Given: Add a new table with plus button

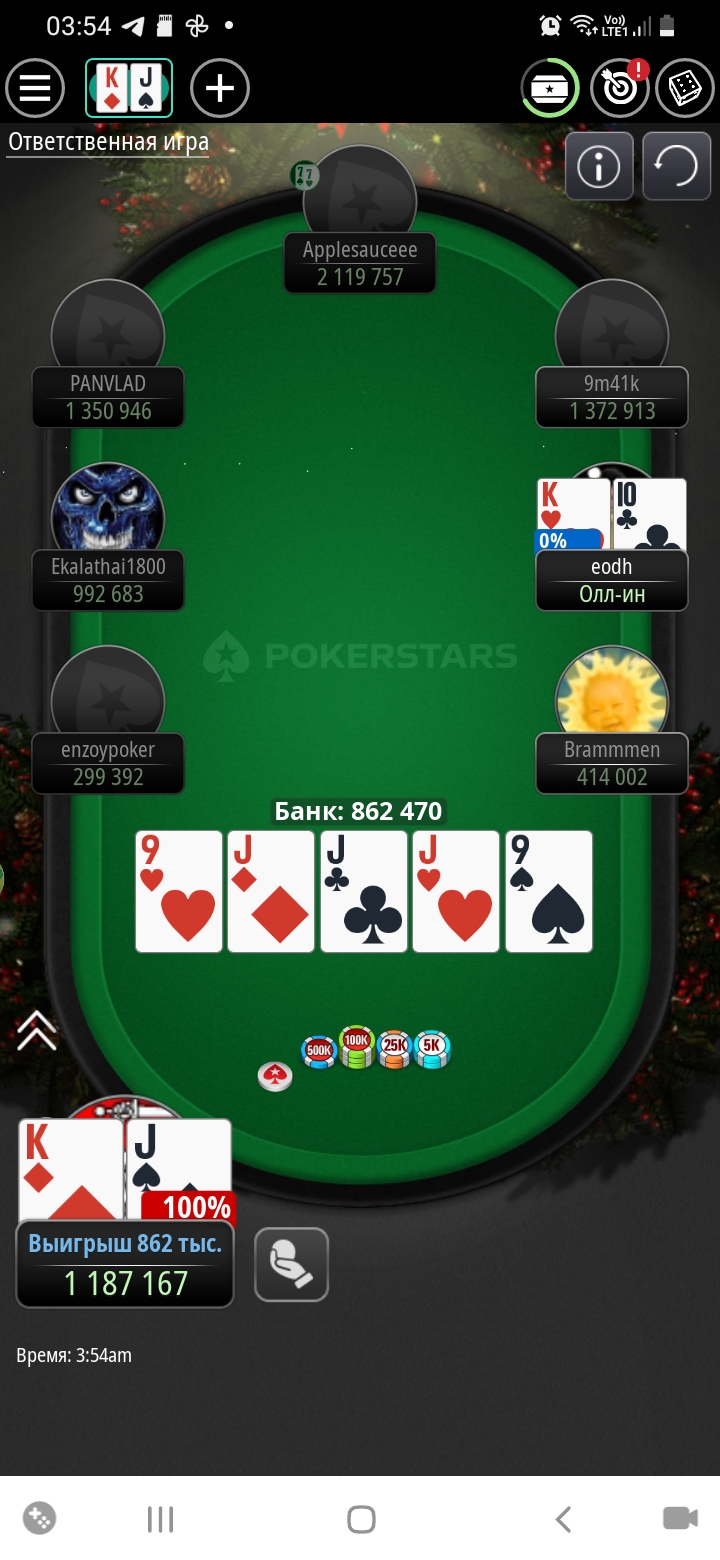Looking at the screenshot, I should (x=220, y=88).
